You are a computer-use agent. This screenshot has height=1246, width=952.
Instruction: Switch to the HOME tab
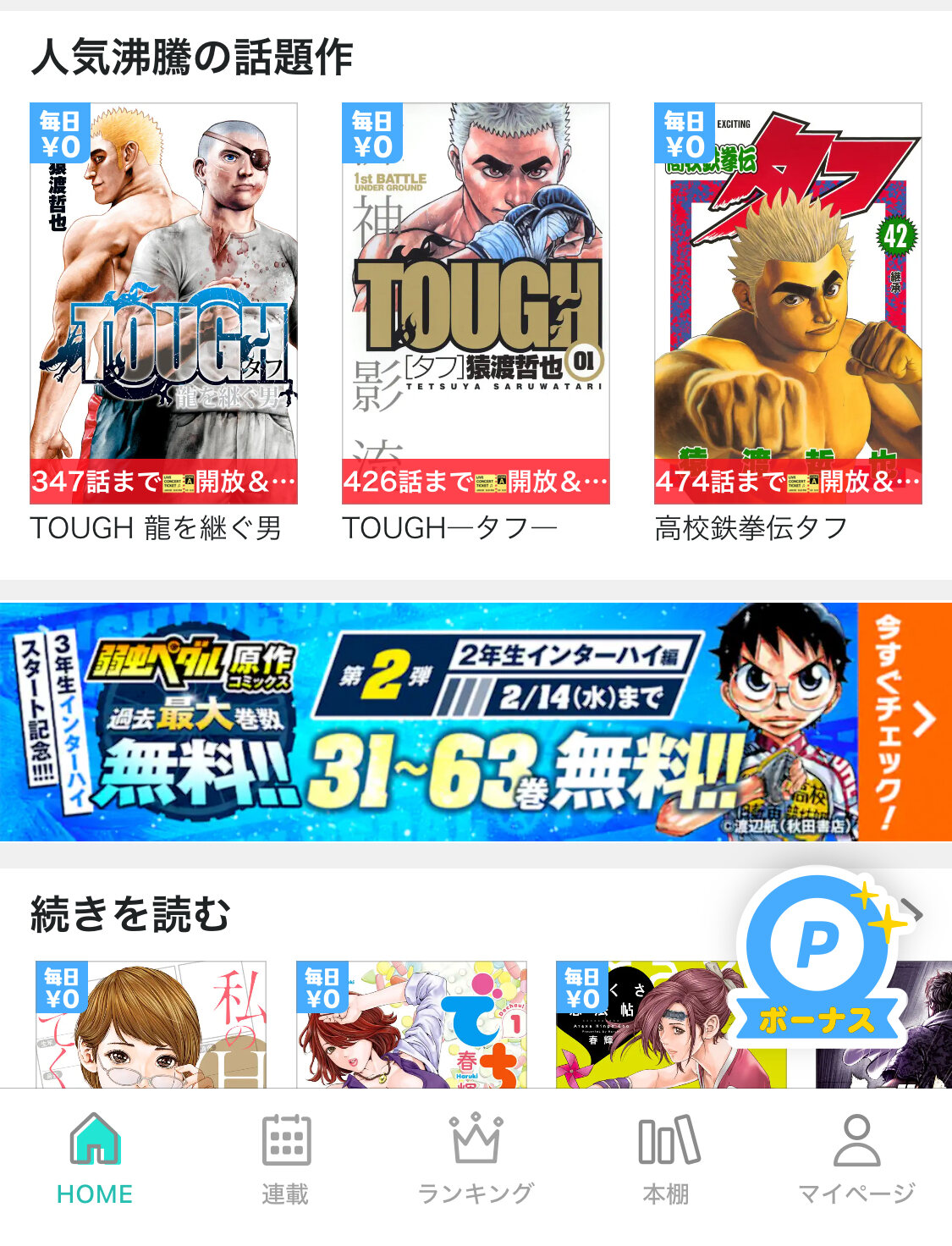(x=95, y=1160)
